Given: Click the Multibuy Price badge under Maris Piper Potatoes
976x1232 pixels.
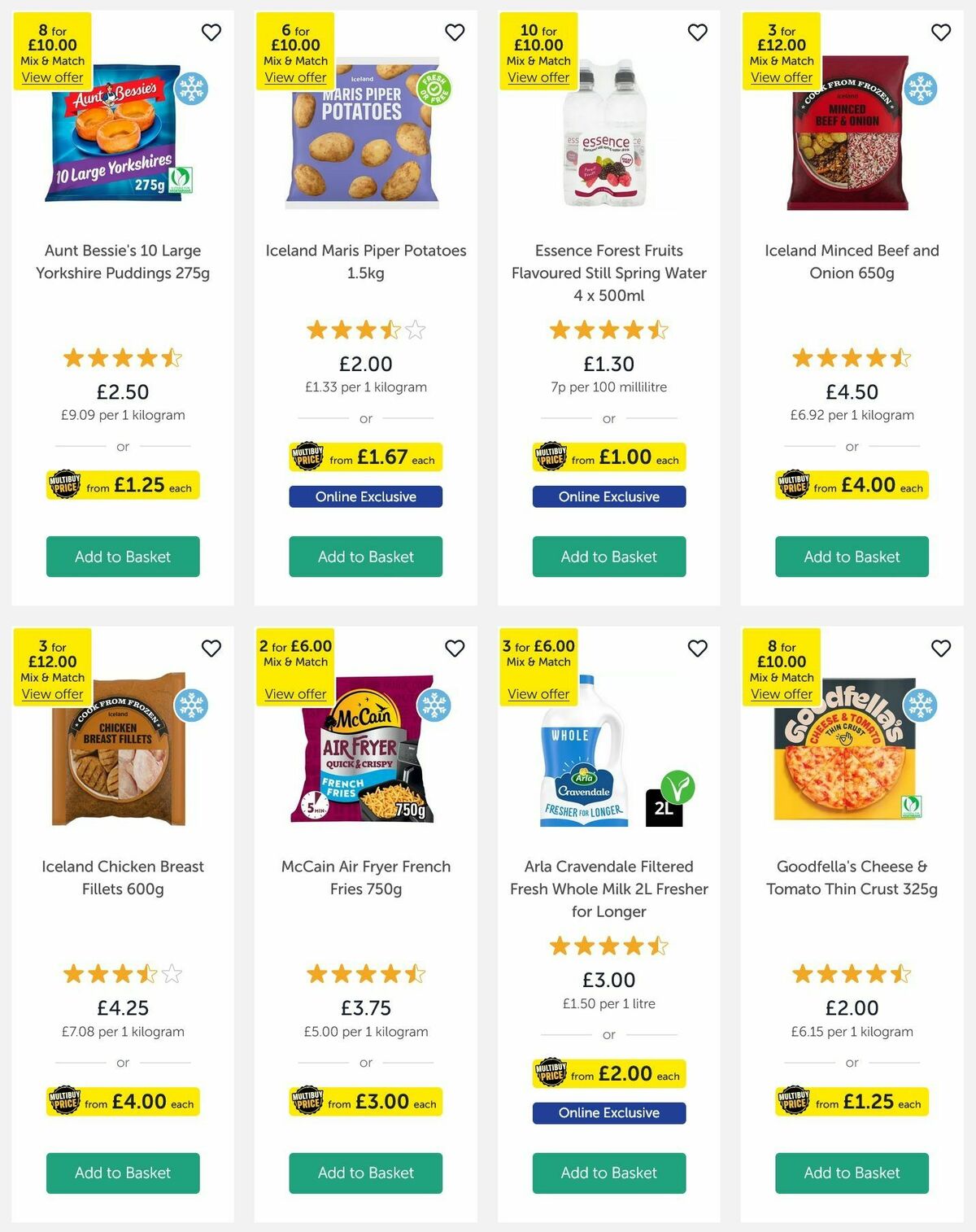Looking at the screenshot, I should [x=364, y=457].
